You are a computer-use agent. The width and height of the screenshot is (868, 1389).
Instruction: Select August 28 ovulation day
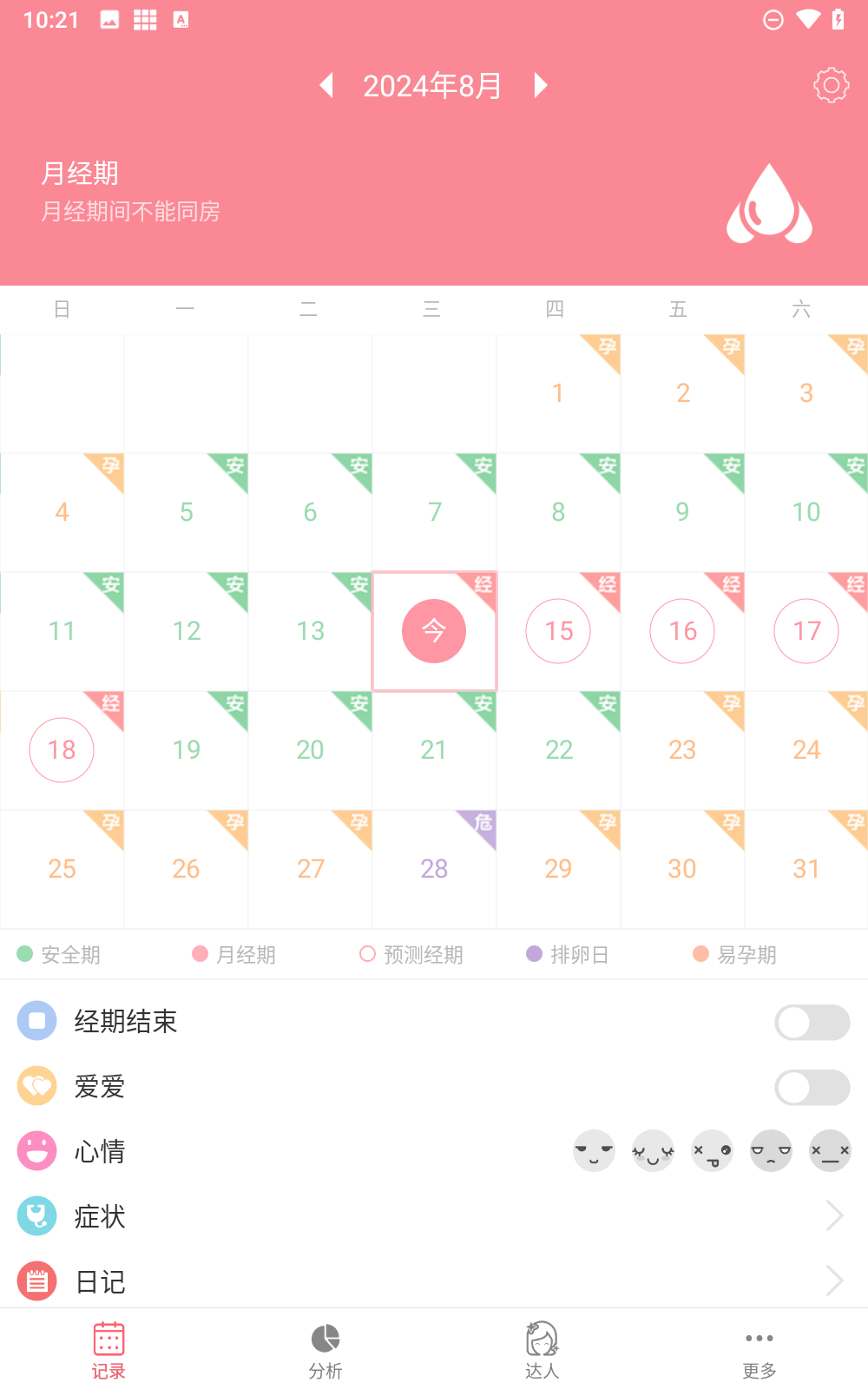[x=434, y=868]
